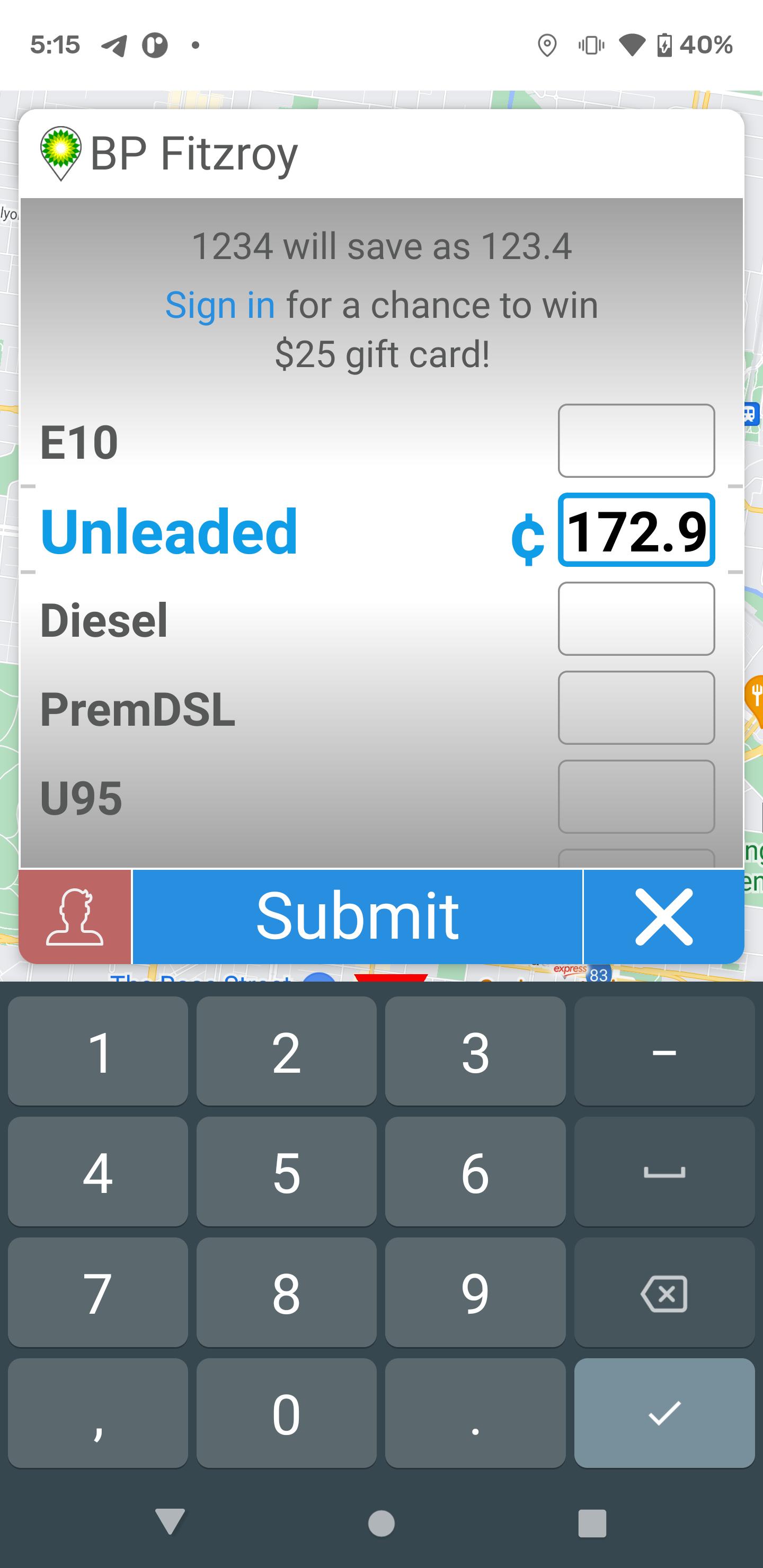The width and height of the screenshot is (763, 1568).
Task: Submit the fuel prices
Action: (x=358, y=916)
